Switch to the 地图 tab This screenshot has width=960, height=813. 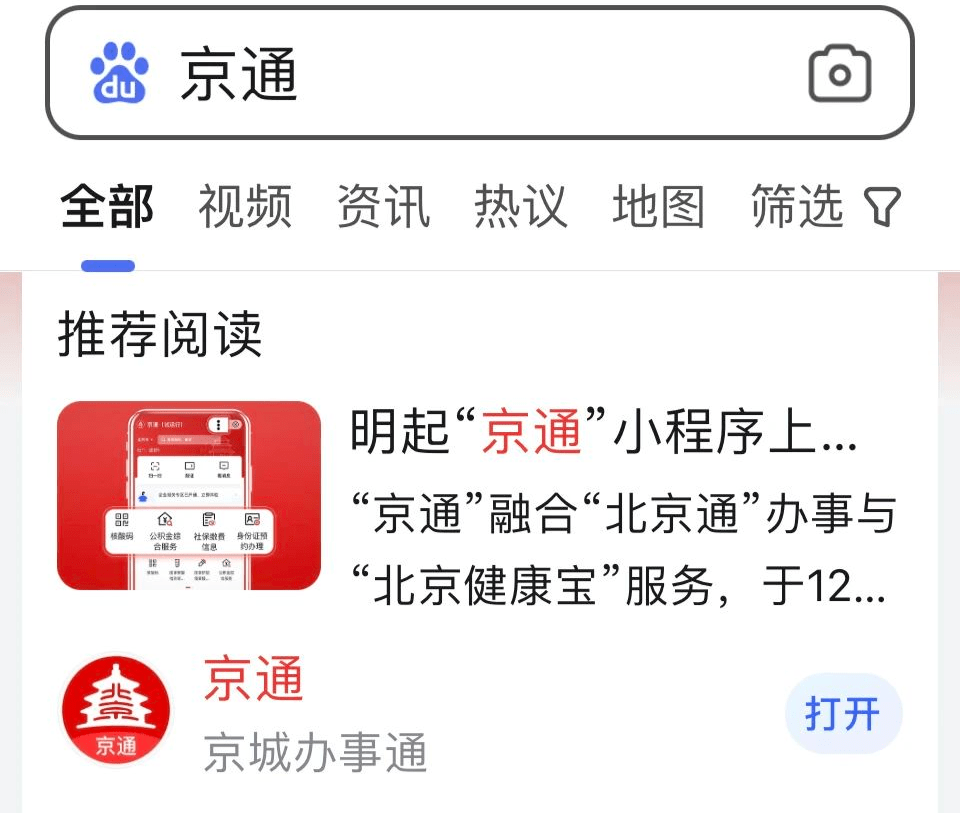tap(659, 208)
